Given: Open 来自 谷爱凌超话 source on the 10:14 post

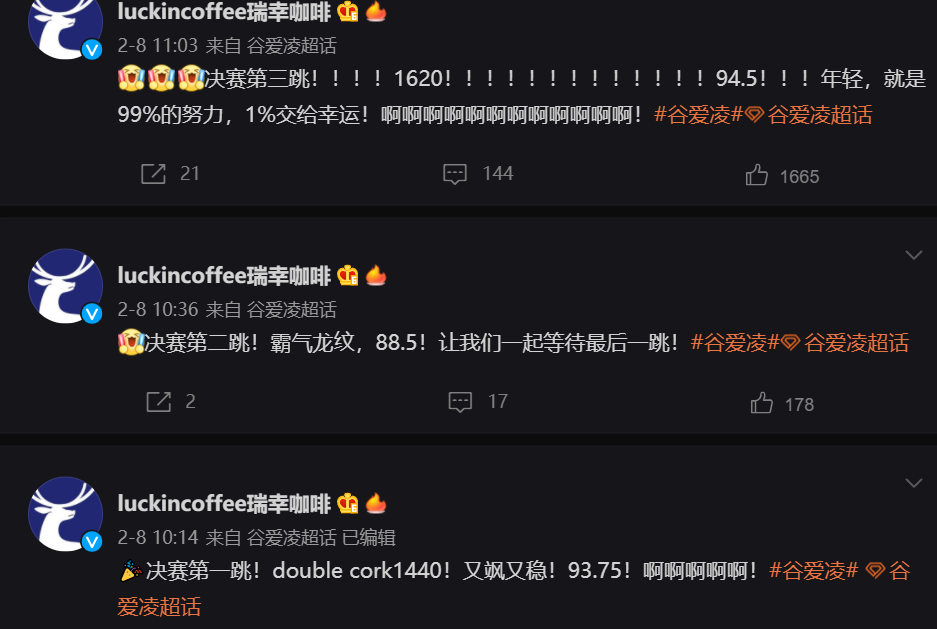Looking at the screenshot, I should (292, 537).
